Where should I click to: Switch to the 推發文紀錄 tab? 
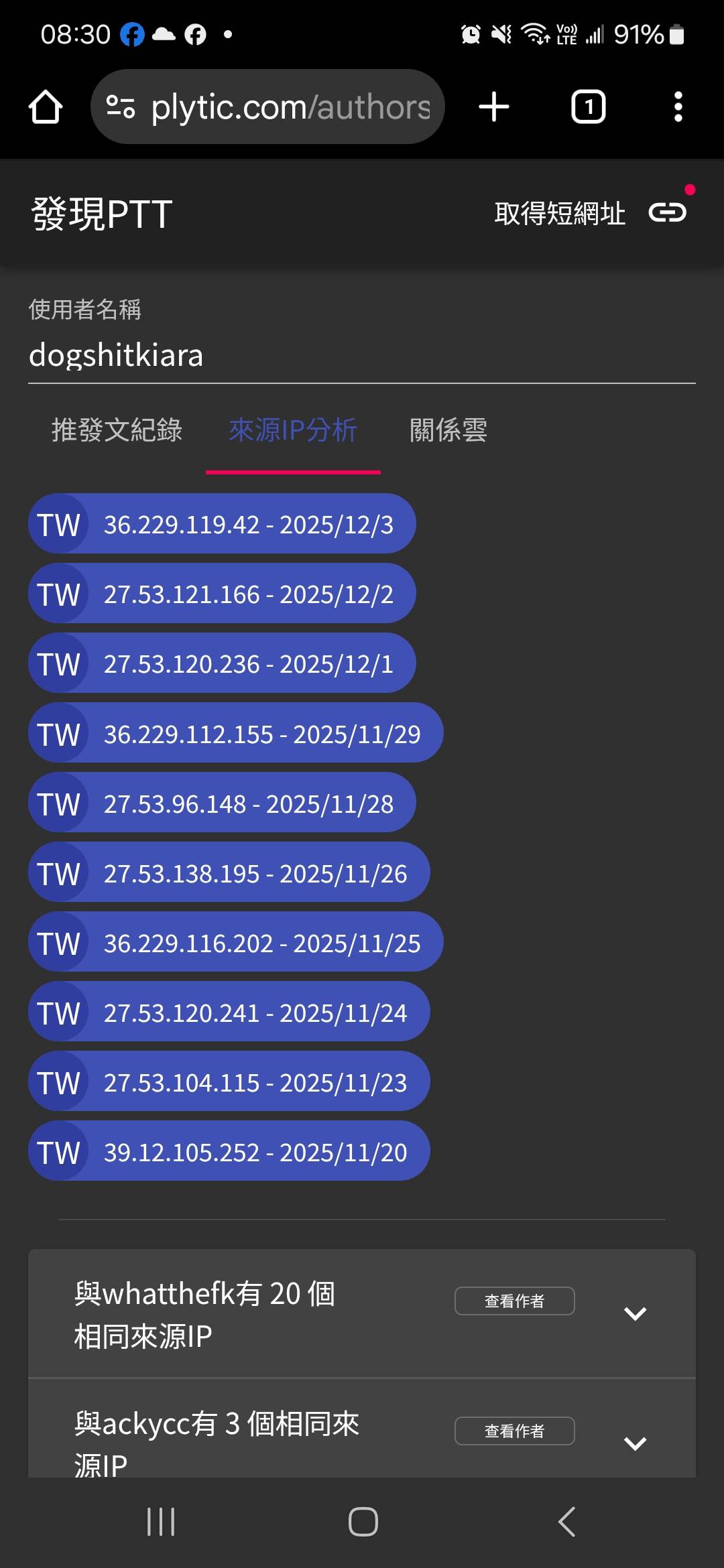click(117, 430)
